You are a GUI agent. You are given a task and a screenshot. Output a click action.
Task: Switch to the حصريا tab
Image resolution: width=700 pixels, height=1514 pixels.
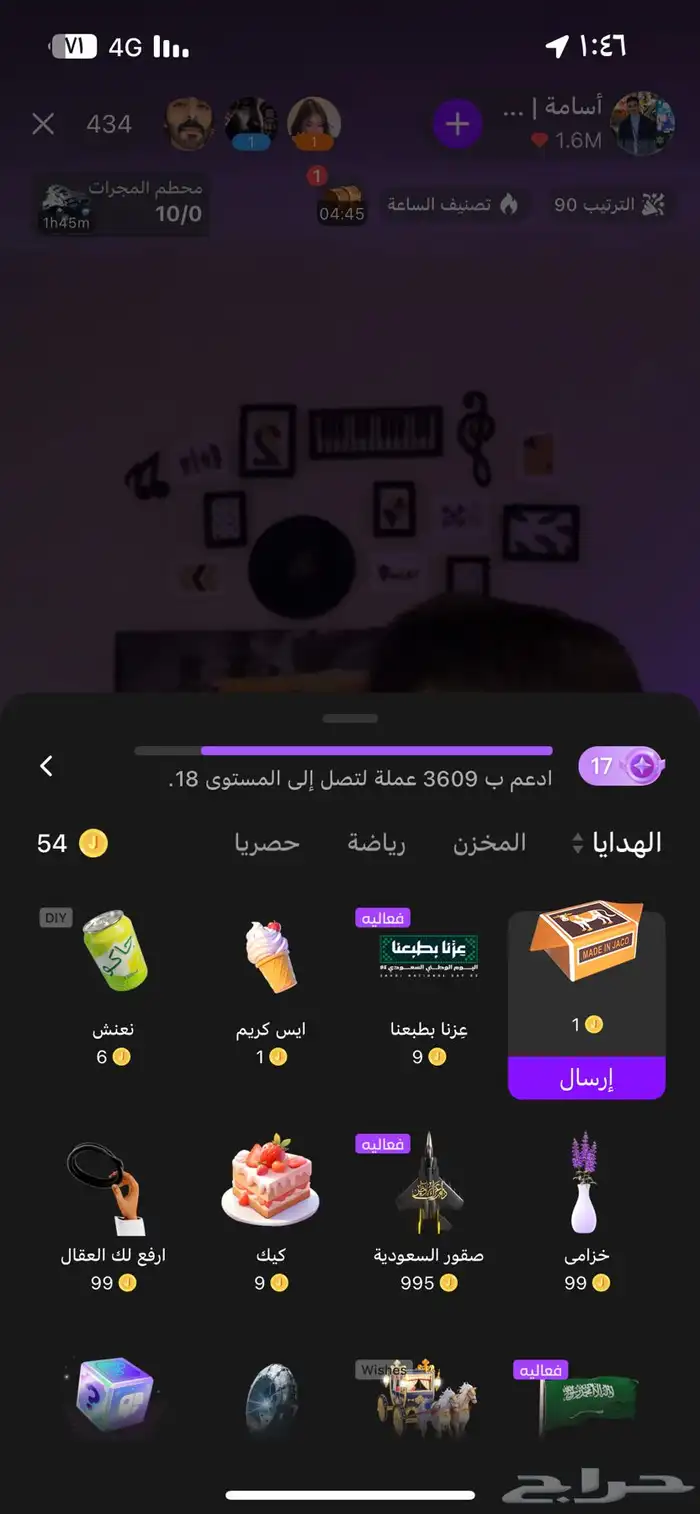click(x=267, y=842)
